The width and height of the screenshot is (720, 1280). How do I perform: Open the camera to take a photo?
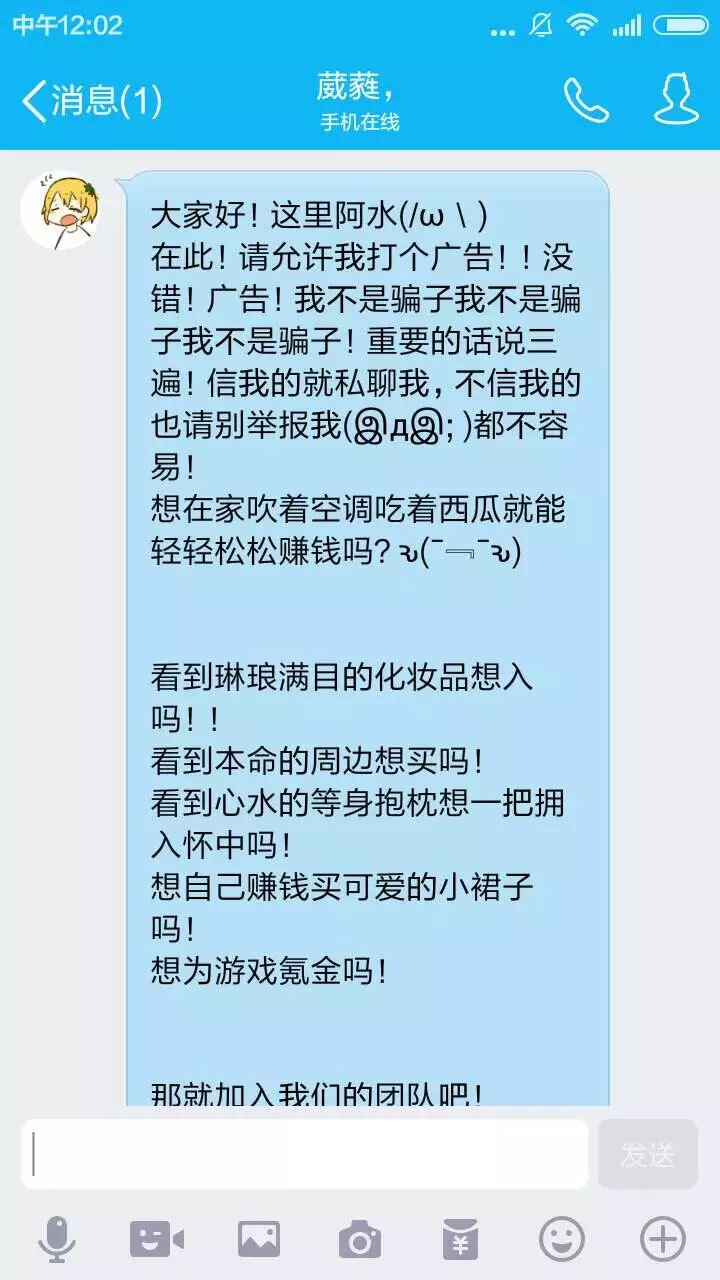tap(359, 1240)
